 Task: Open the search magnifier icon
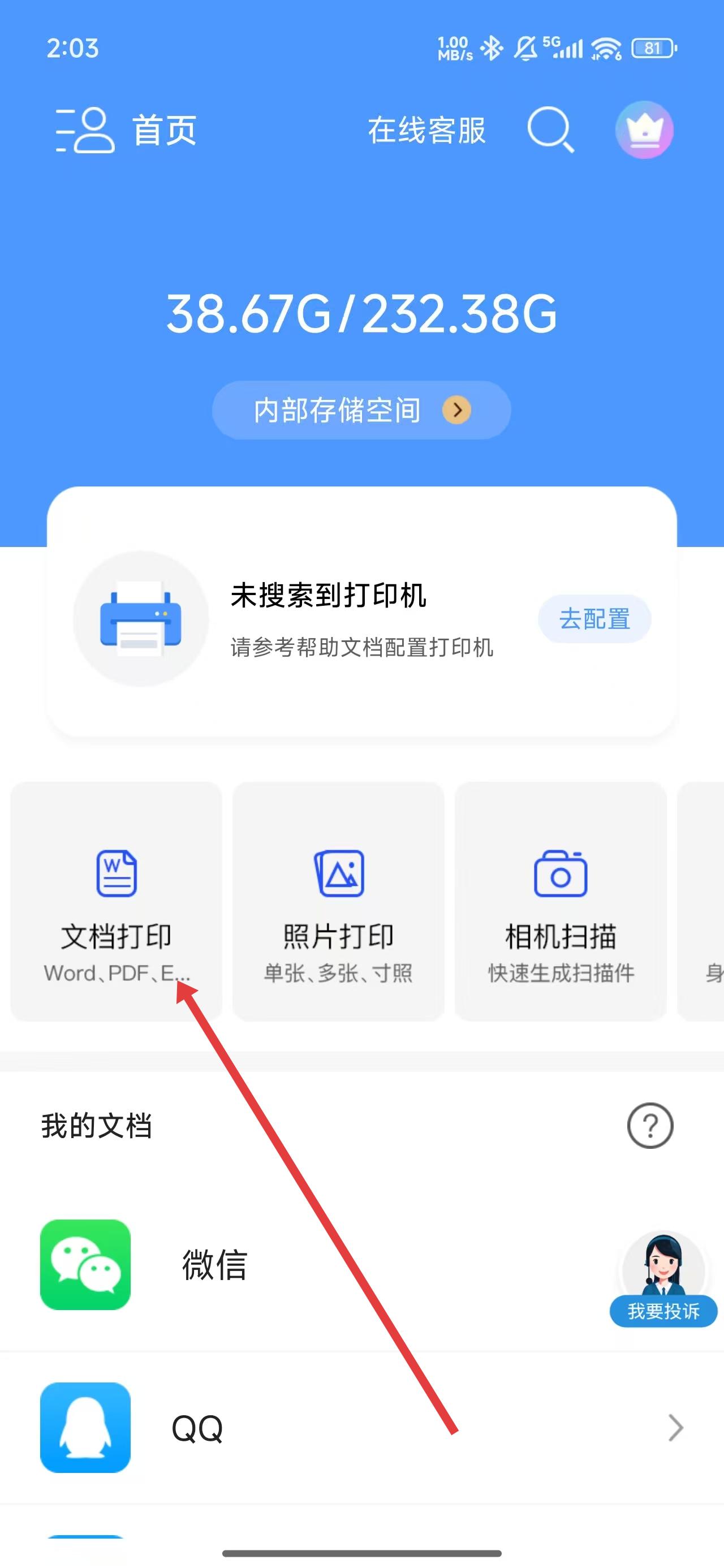pos(550,130)
